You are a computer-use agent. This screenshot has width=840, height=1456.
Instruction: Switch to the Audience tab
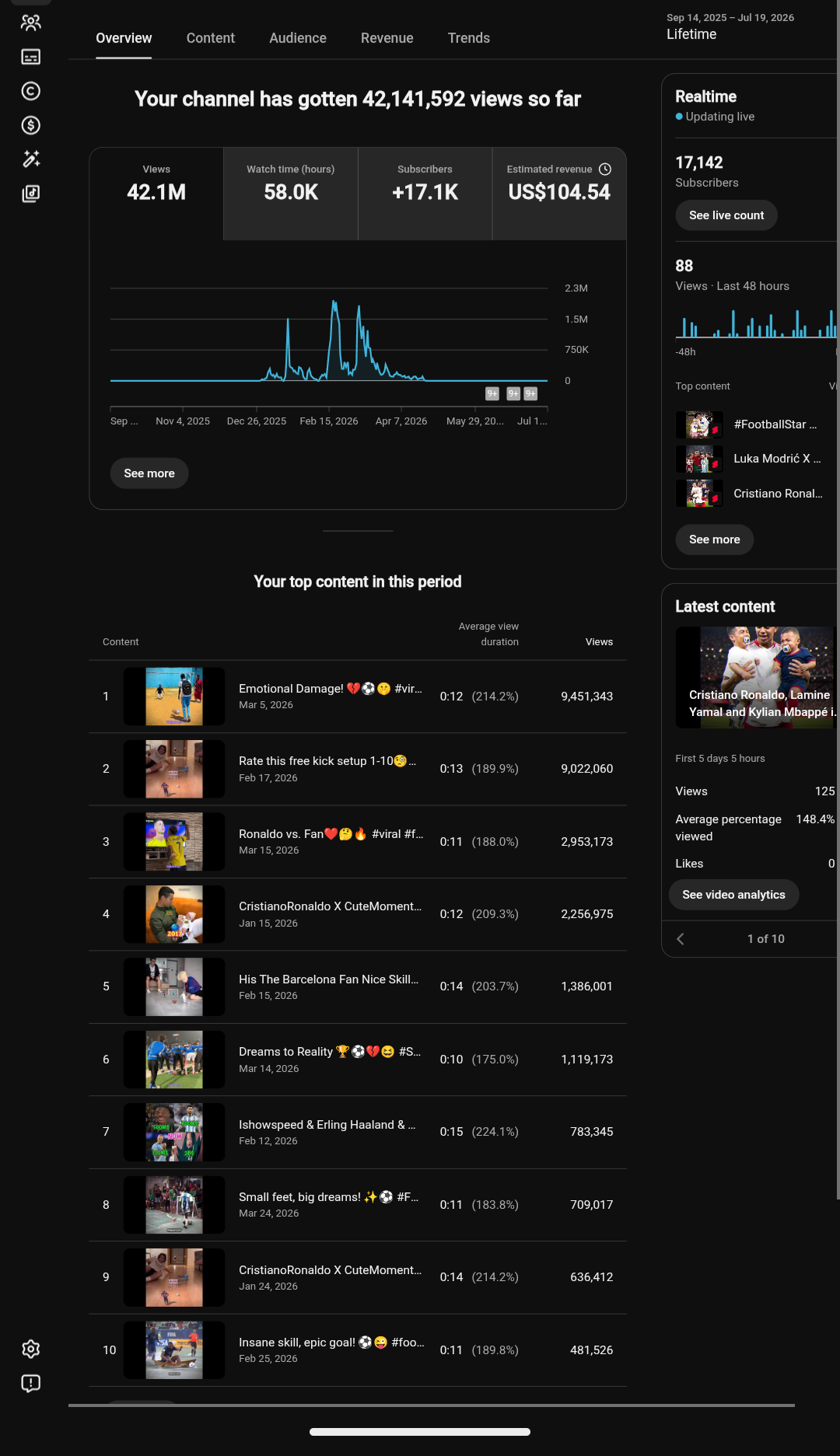(x=298, y=38)
